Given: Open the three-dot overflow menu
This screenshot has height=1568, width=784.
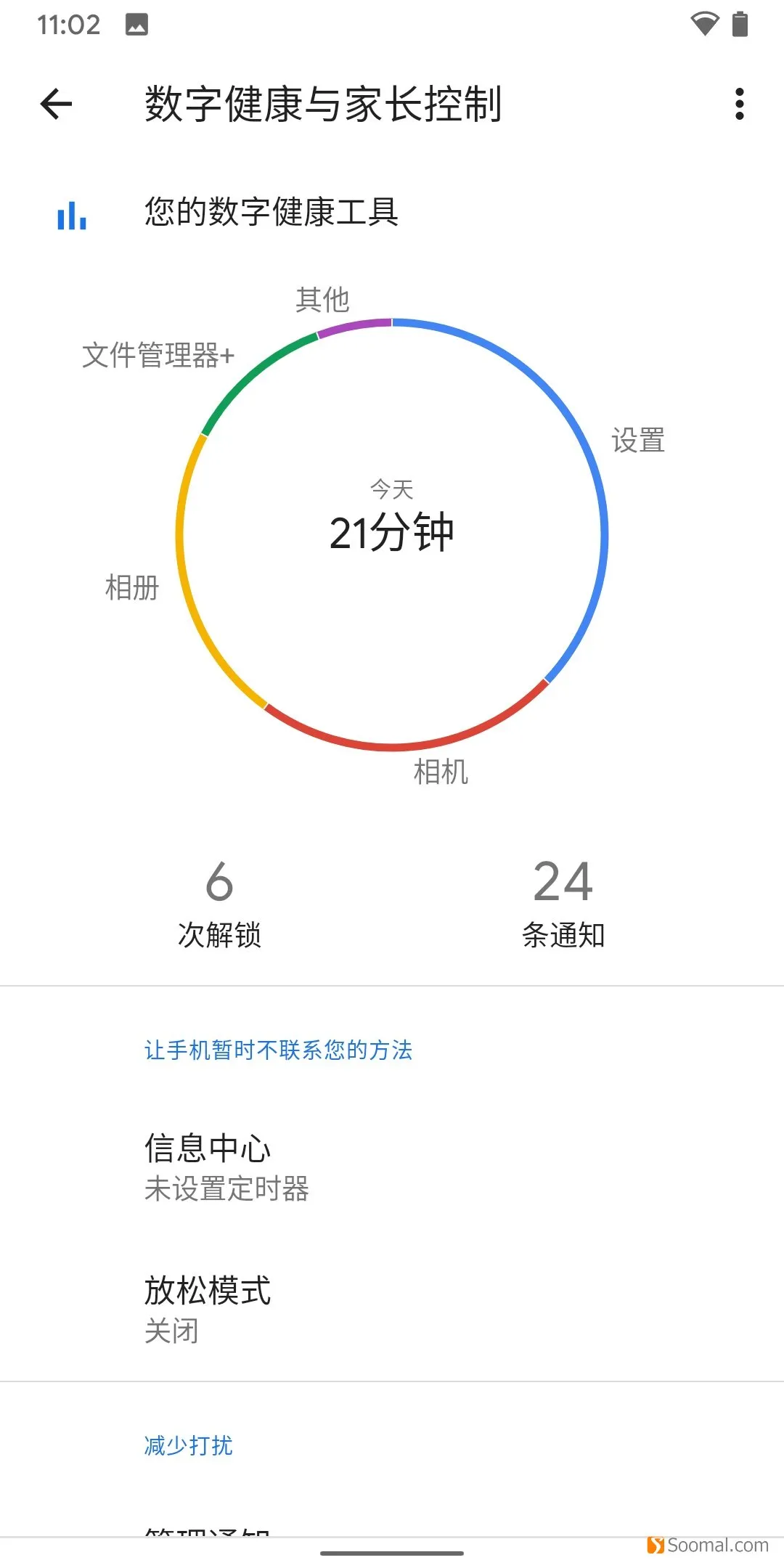Looking at the screenshot, I should [x=739, y=104].
